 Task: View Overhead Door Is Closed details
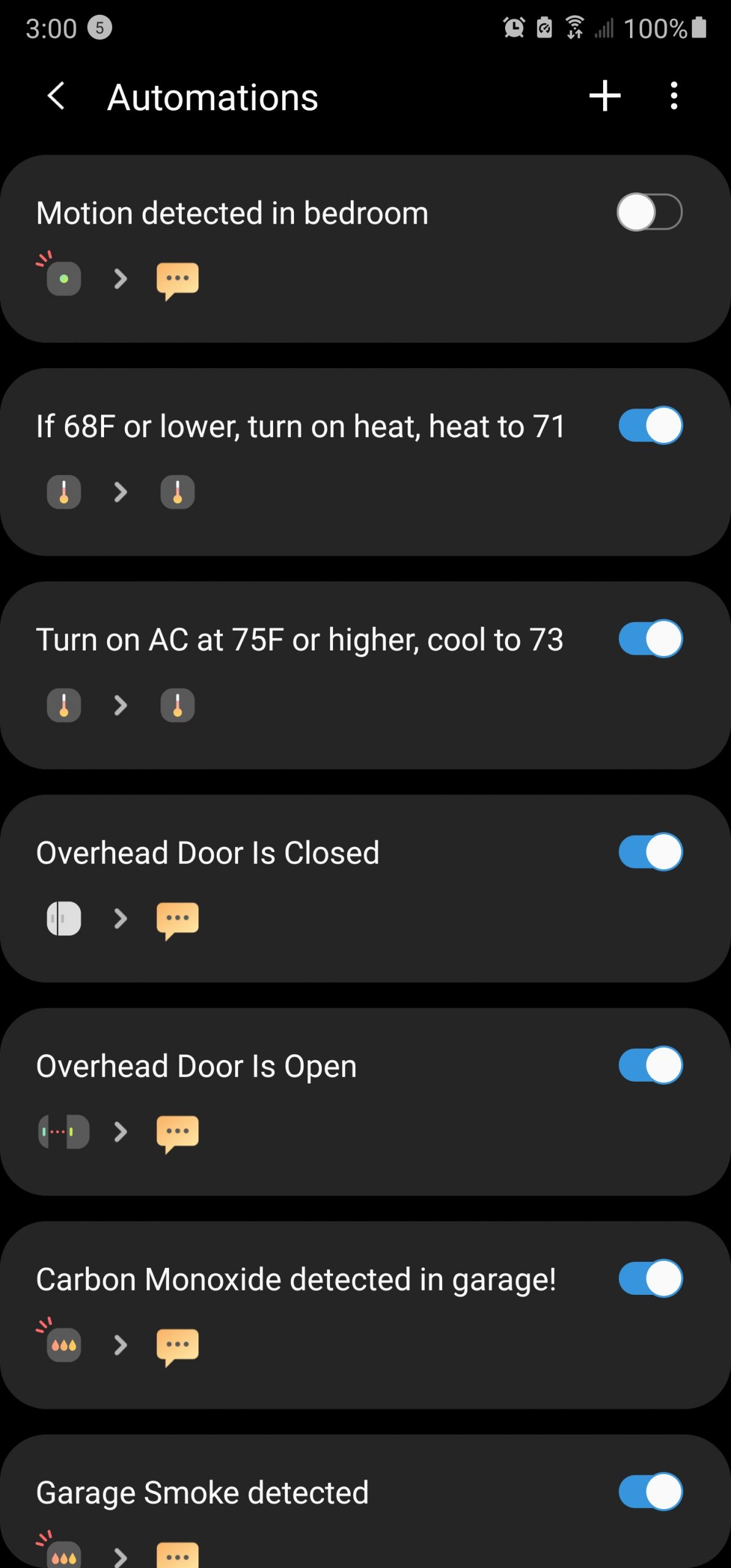tap(208, 853)
